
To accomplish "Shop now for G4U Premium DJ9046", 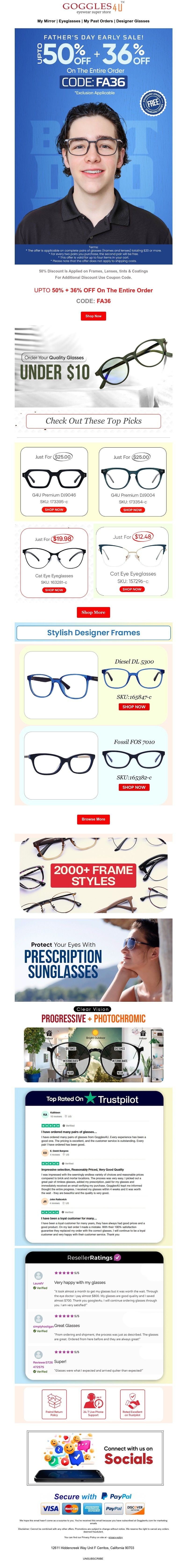I will coord(54,510).
